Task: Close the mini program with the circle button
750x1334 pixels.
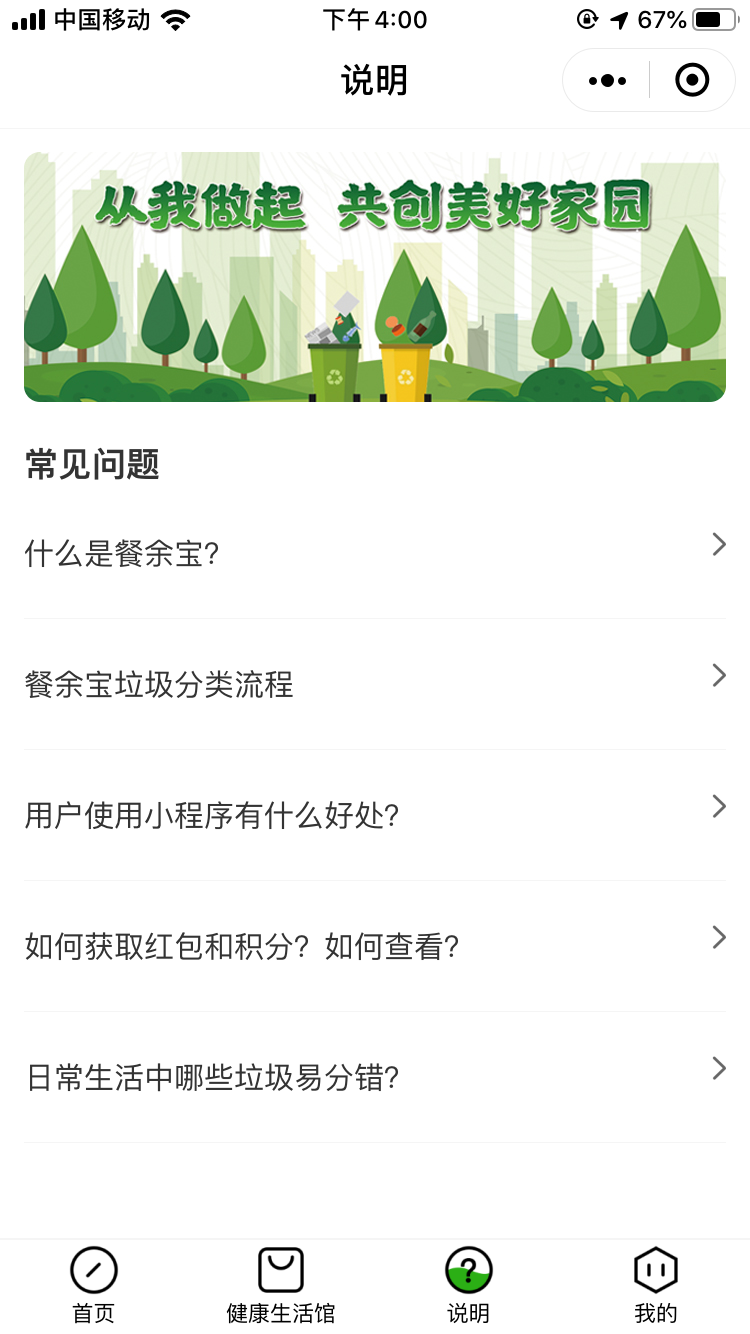Action: point(692,80)
